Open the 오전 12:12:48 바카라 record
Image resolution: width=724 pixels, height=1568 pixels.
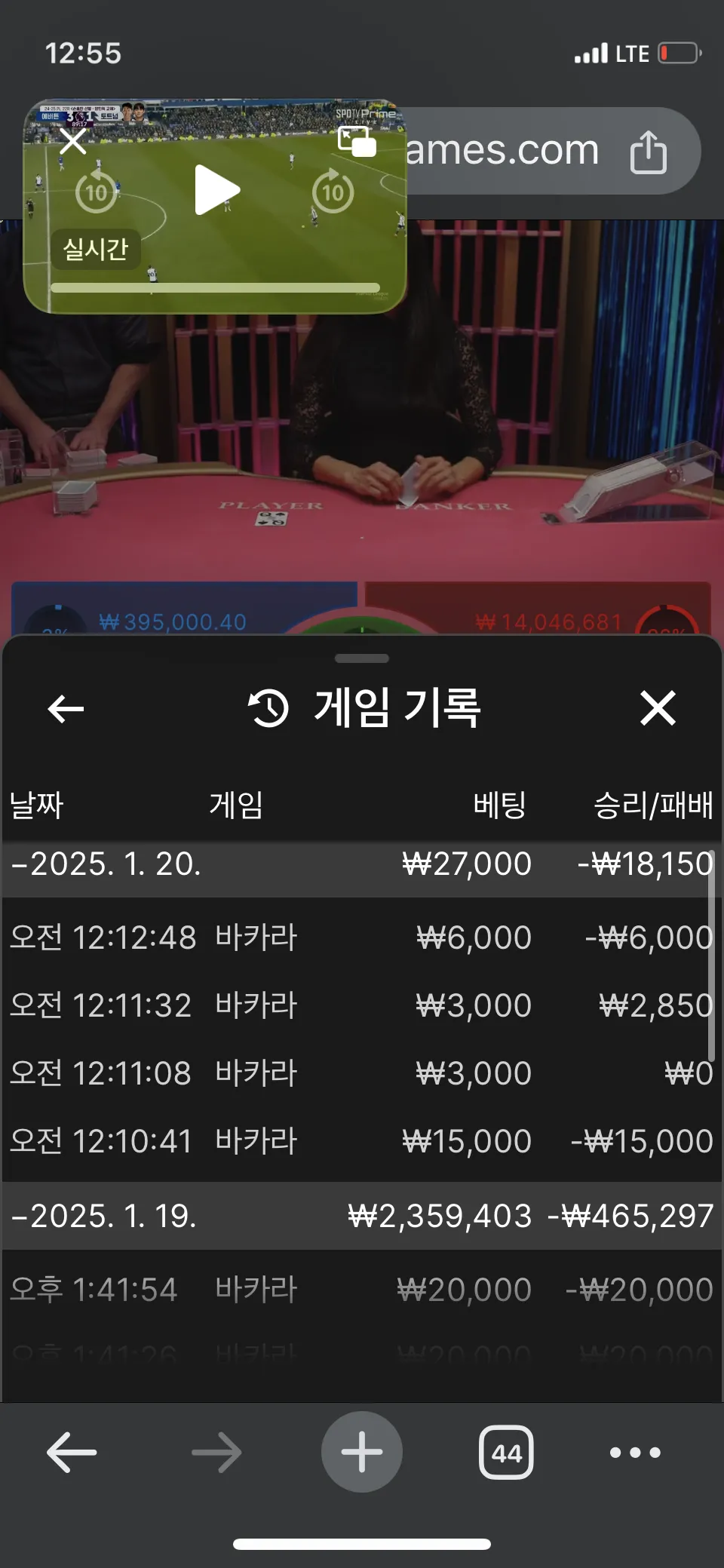(x=362, y=937)
